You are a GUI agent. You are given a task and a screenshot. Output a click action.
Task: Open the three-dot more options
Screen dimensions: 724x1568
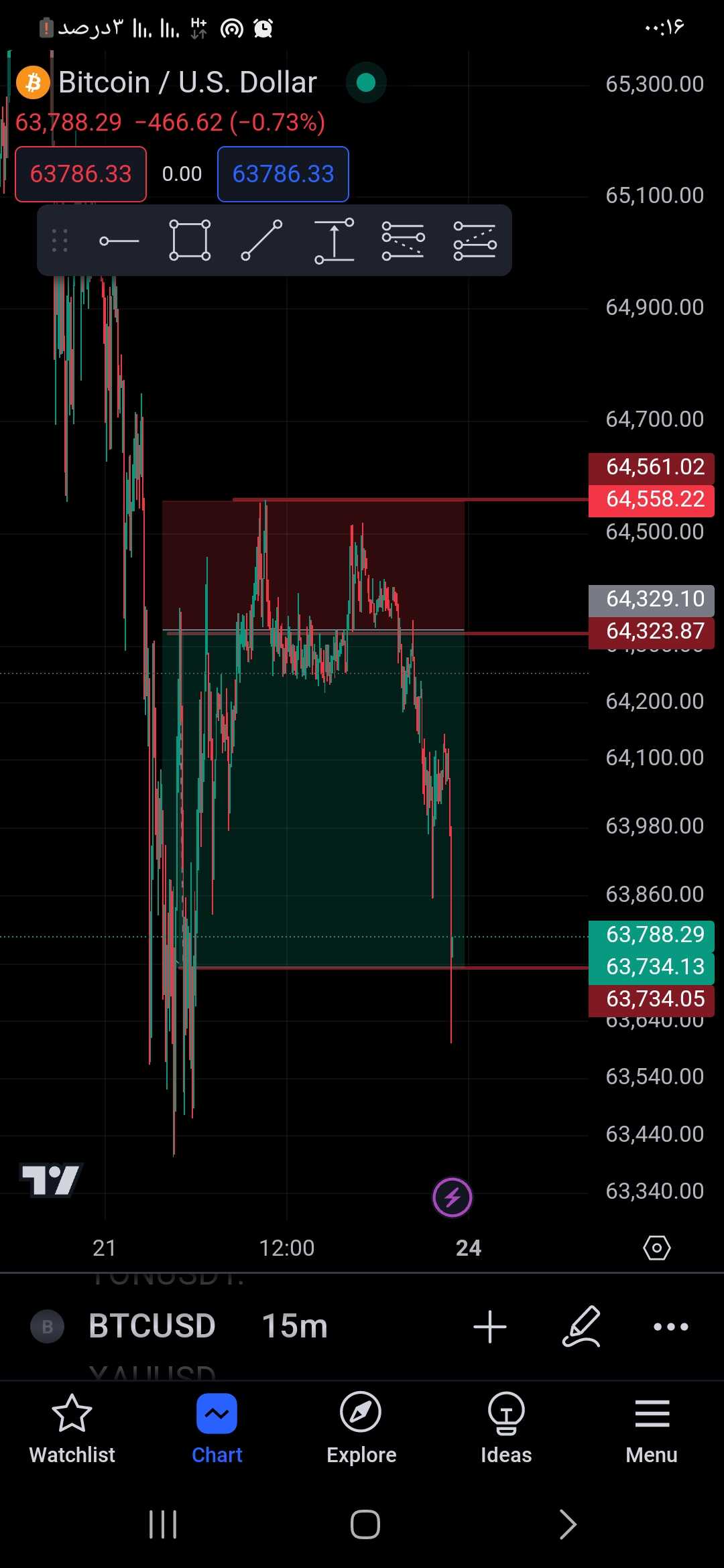[671, 1327]
